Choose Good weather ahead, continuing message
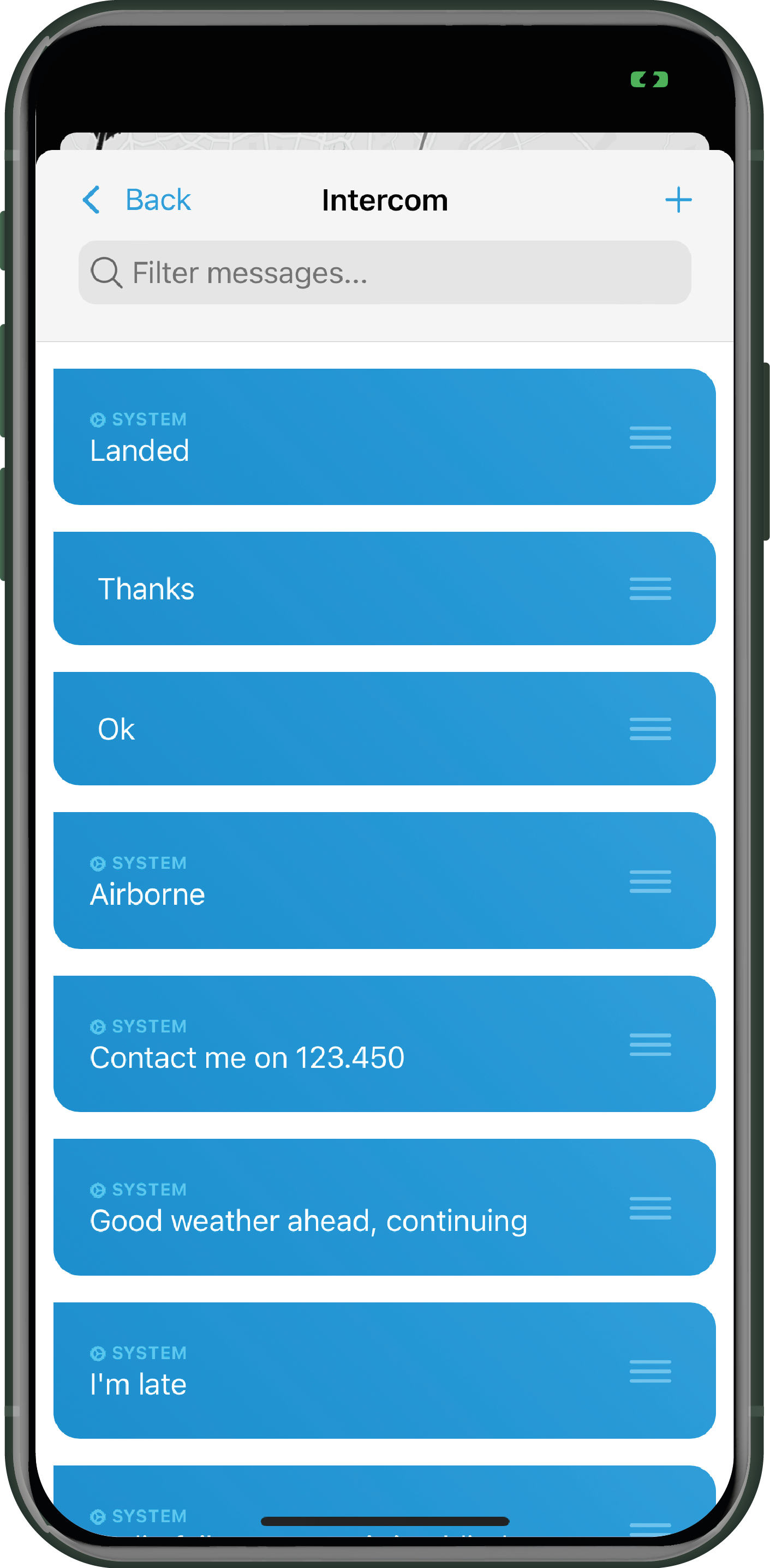770x1568 pixels. pyautogui.click(x=384, y=1206)
